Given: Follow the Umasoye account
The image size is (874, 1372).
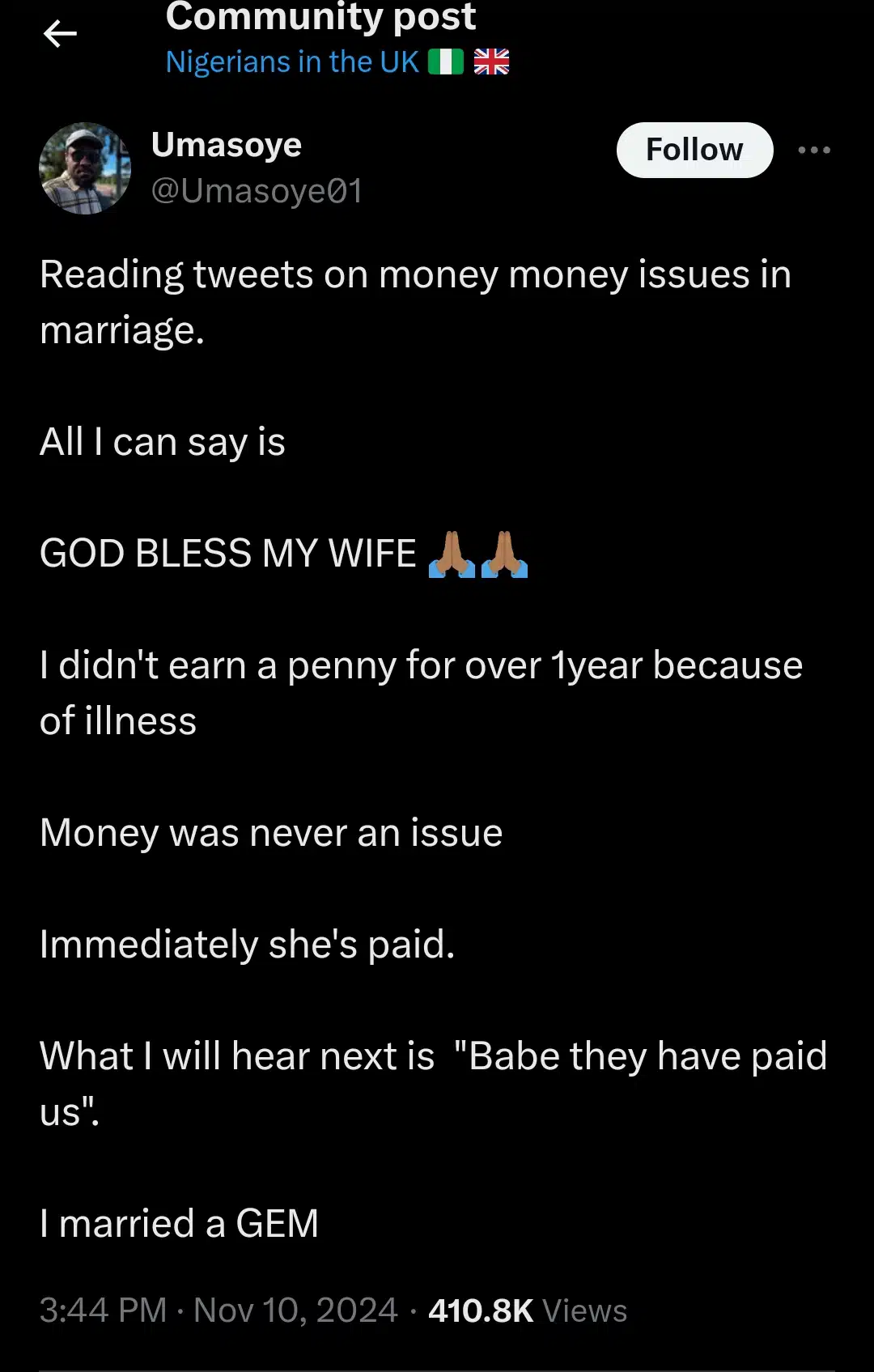Looking at the screenshot, I should point(694,150).
